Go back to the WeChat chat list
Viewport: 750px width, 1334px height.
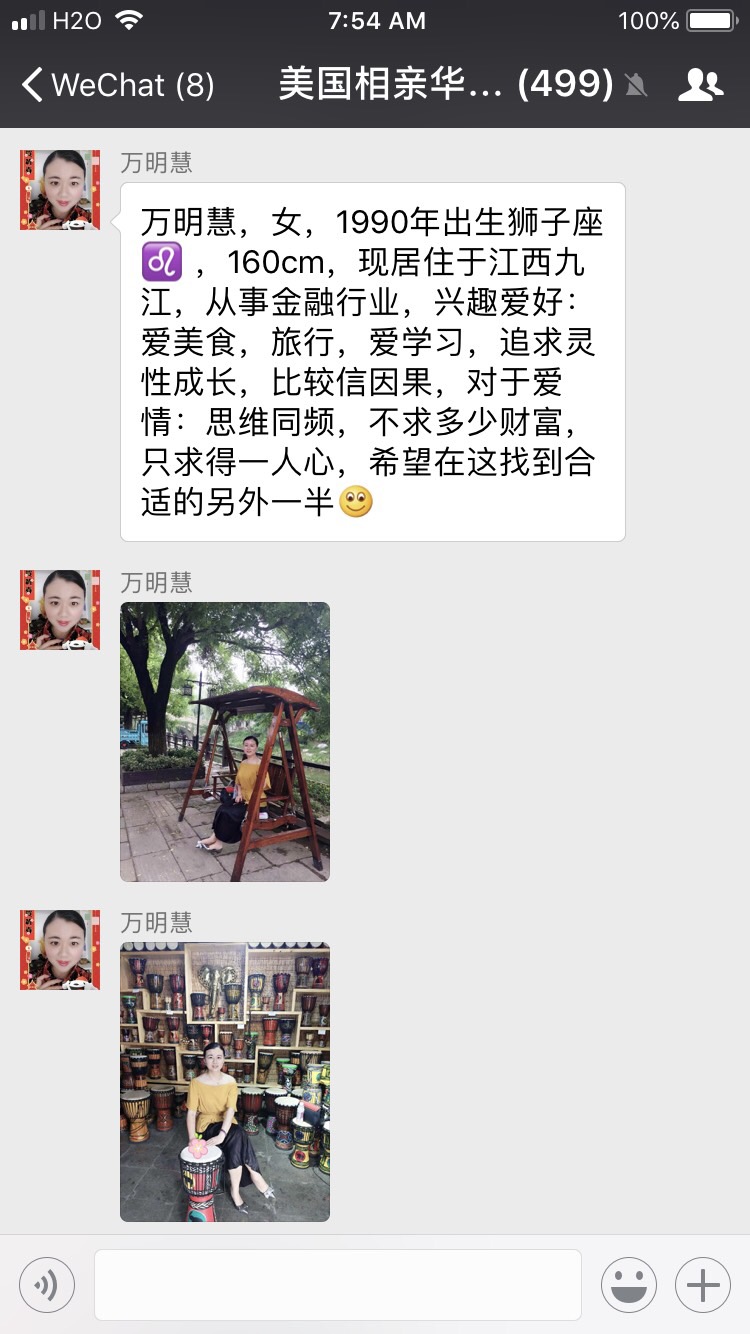(x=115, y=85)
